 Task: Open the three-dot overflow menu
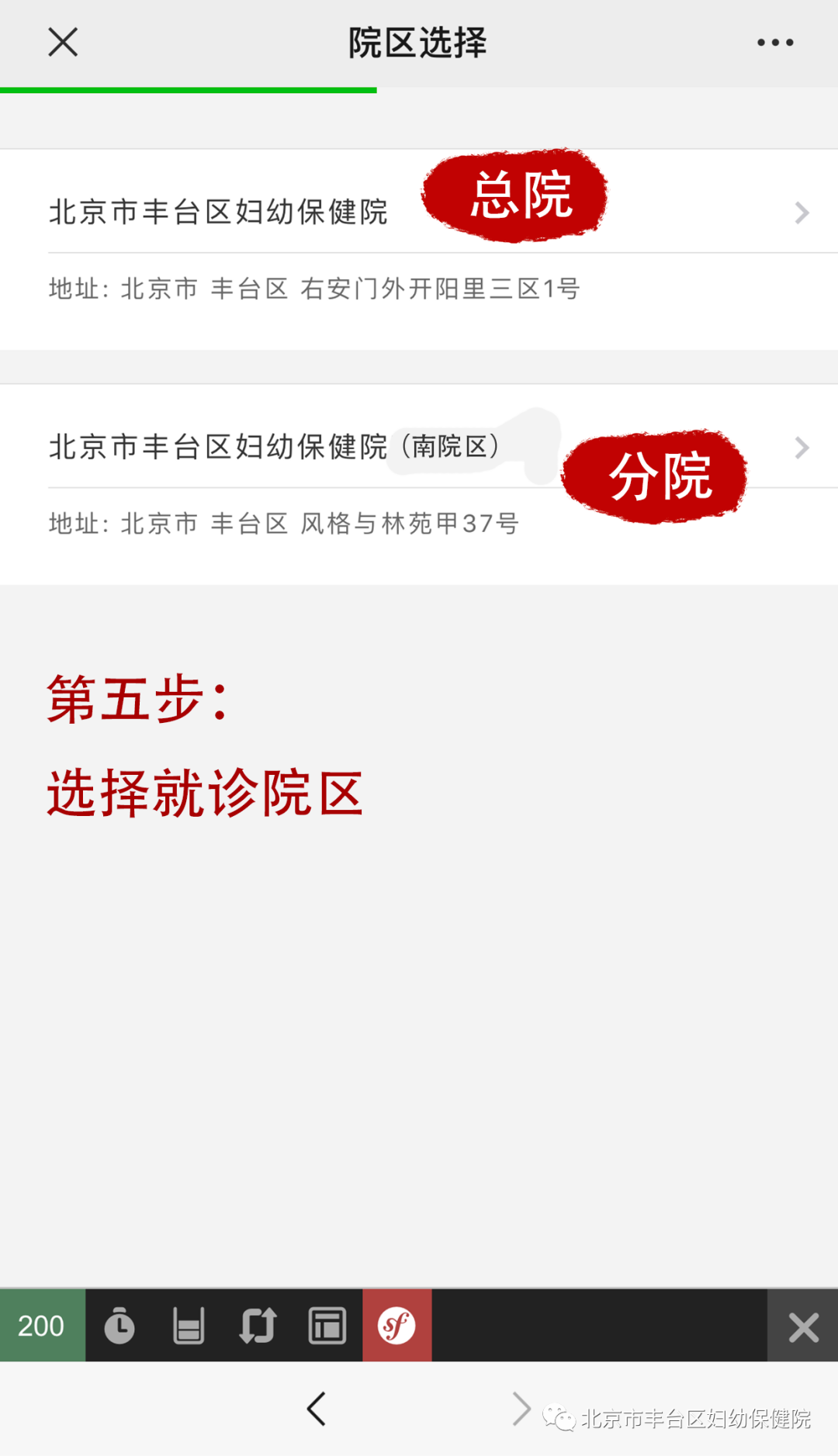pyautogui.click(x=775, y=43)
